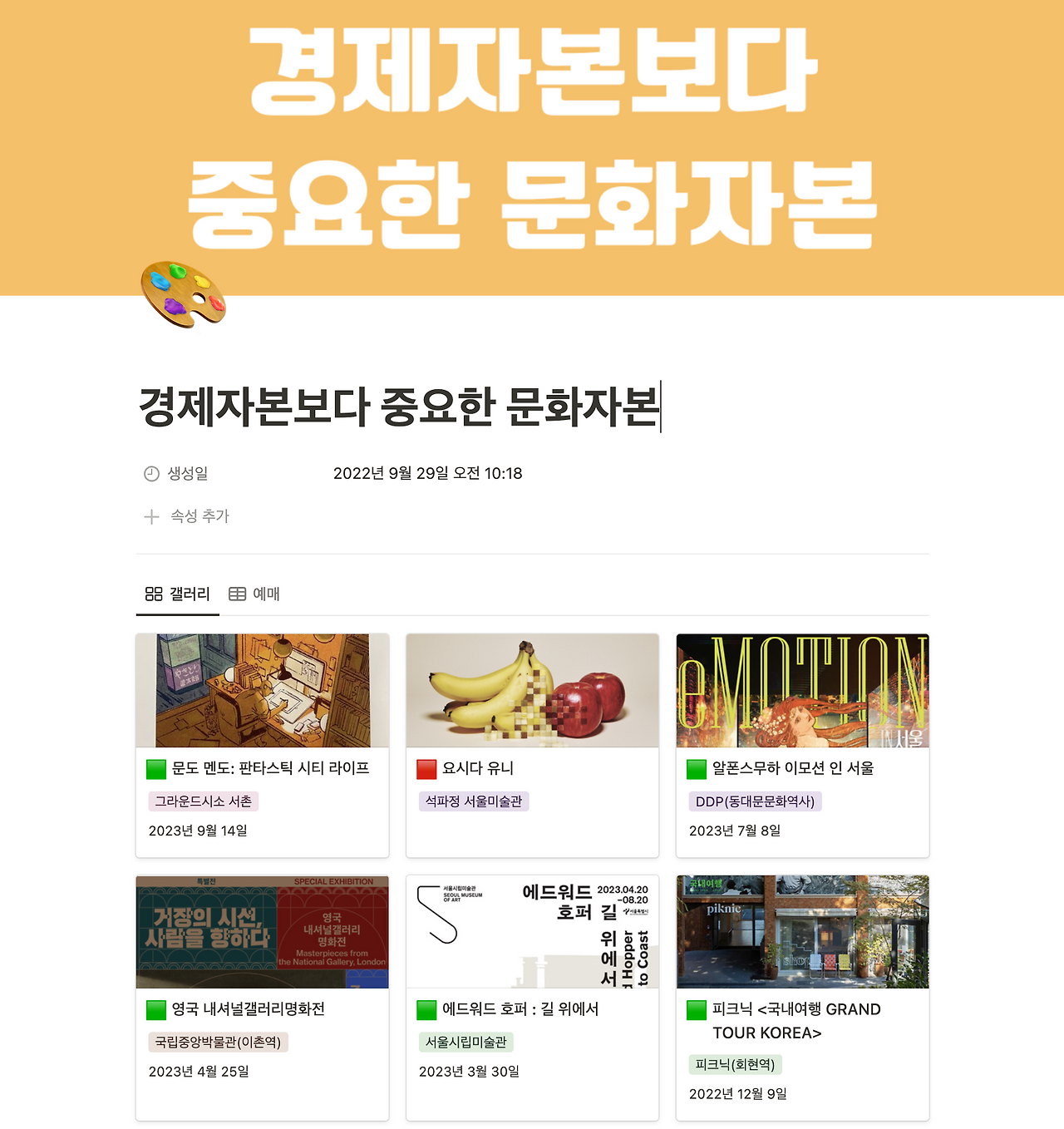Change the palette page icon

[183, 293]
